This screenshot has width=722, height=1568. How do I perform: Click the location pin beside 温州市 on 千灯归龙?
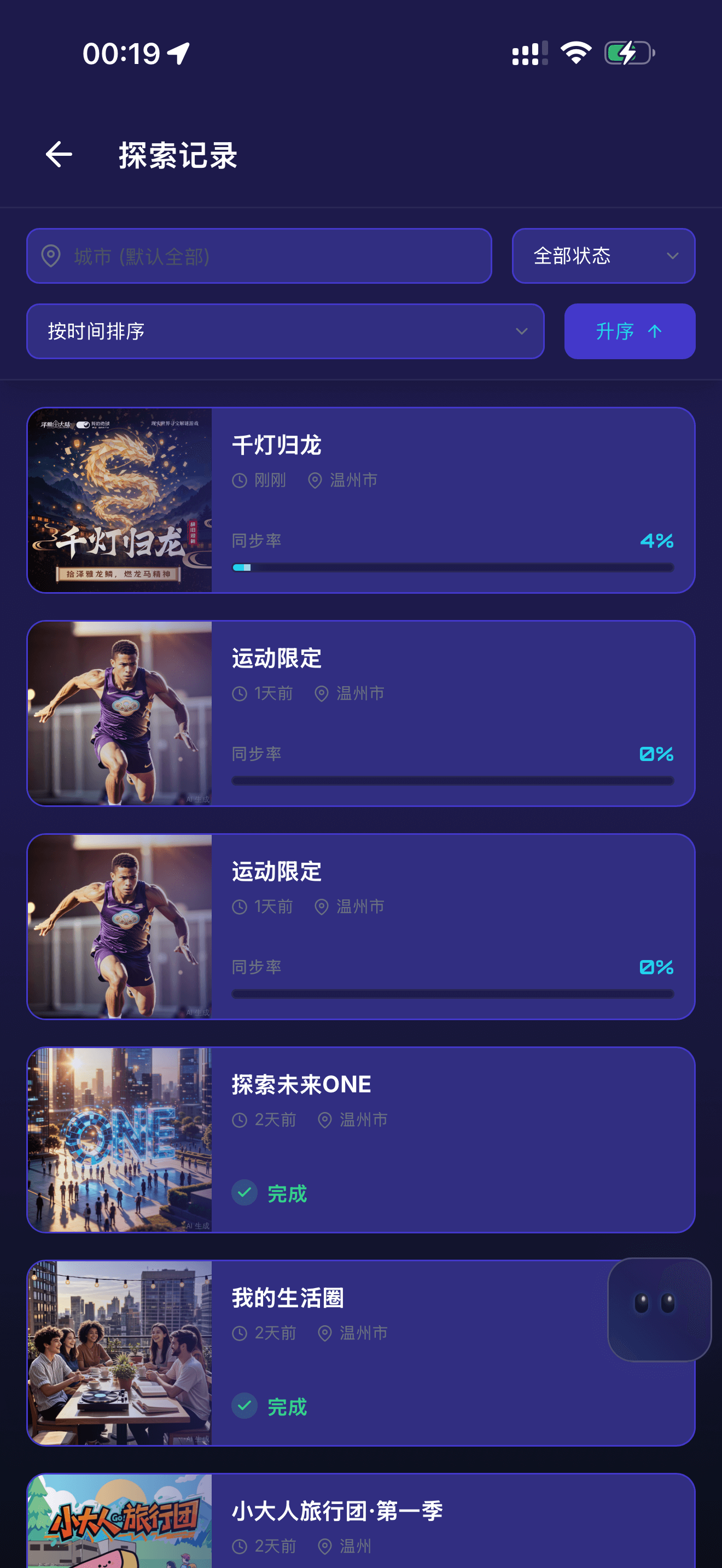(x=315, y=479)
